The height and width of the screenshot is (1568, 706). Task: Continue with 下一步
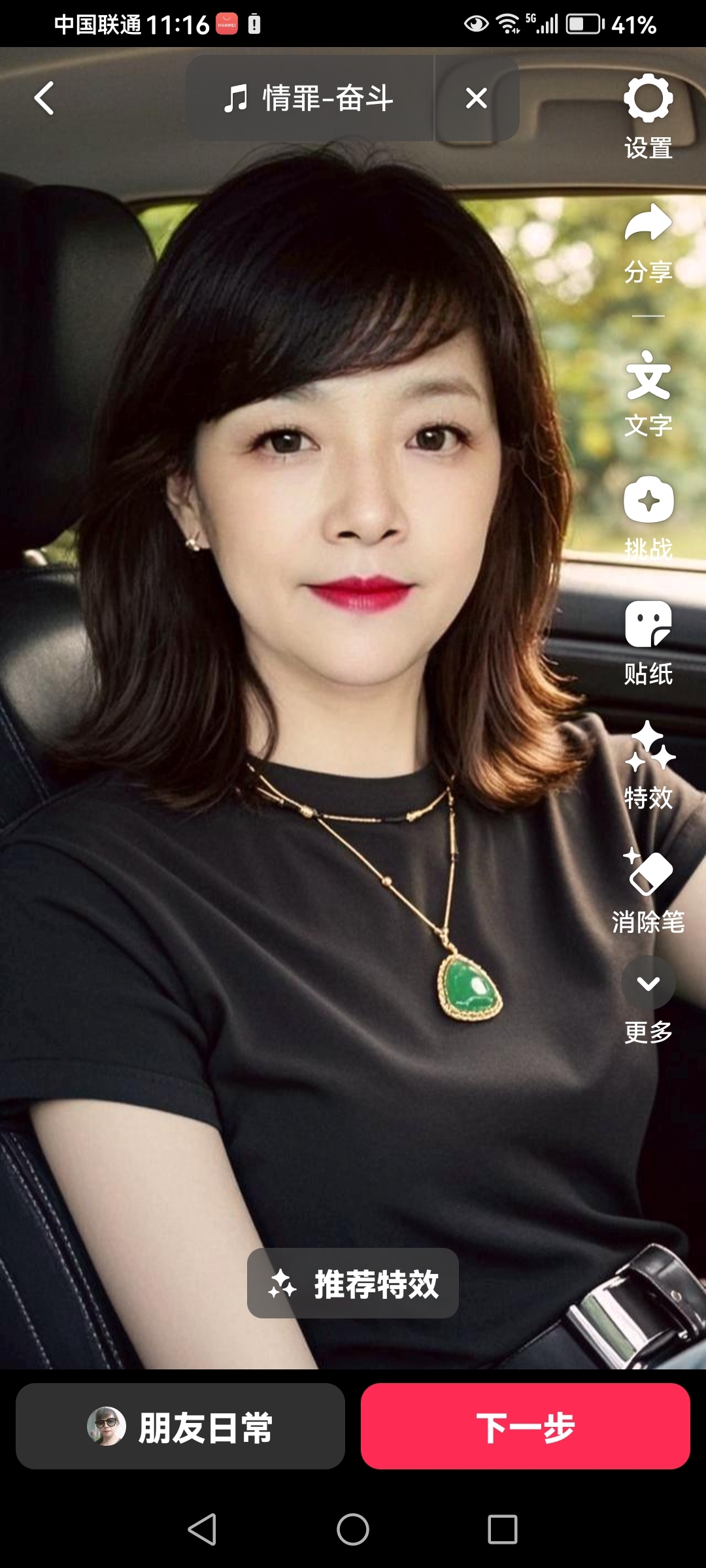pyautogui.click(x=525, y=1428)
